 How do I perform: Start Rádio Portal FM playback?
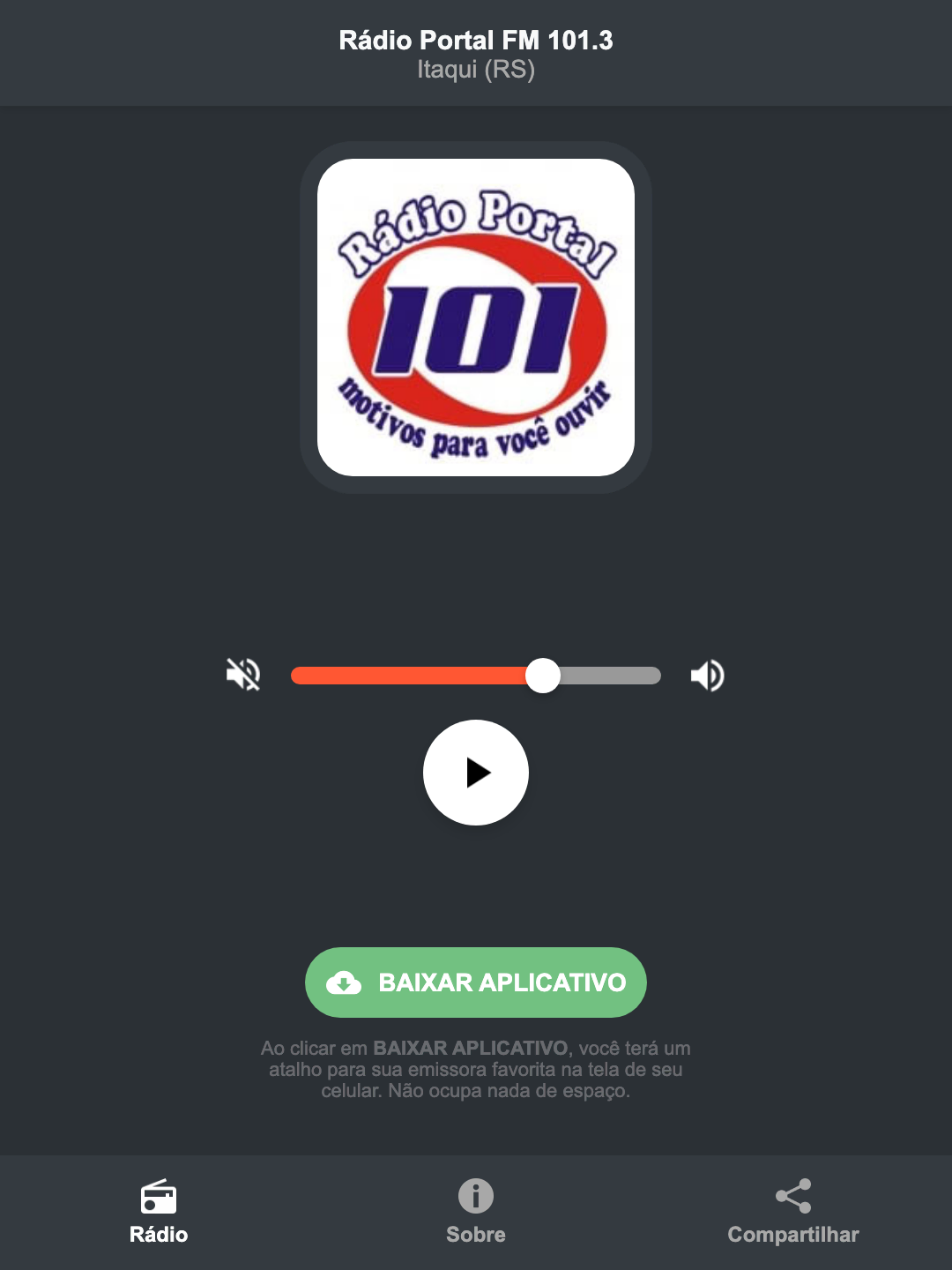pyautogui.click(x=475, y=773)
